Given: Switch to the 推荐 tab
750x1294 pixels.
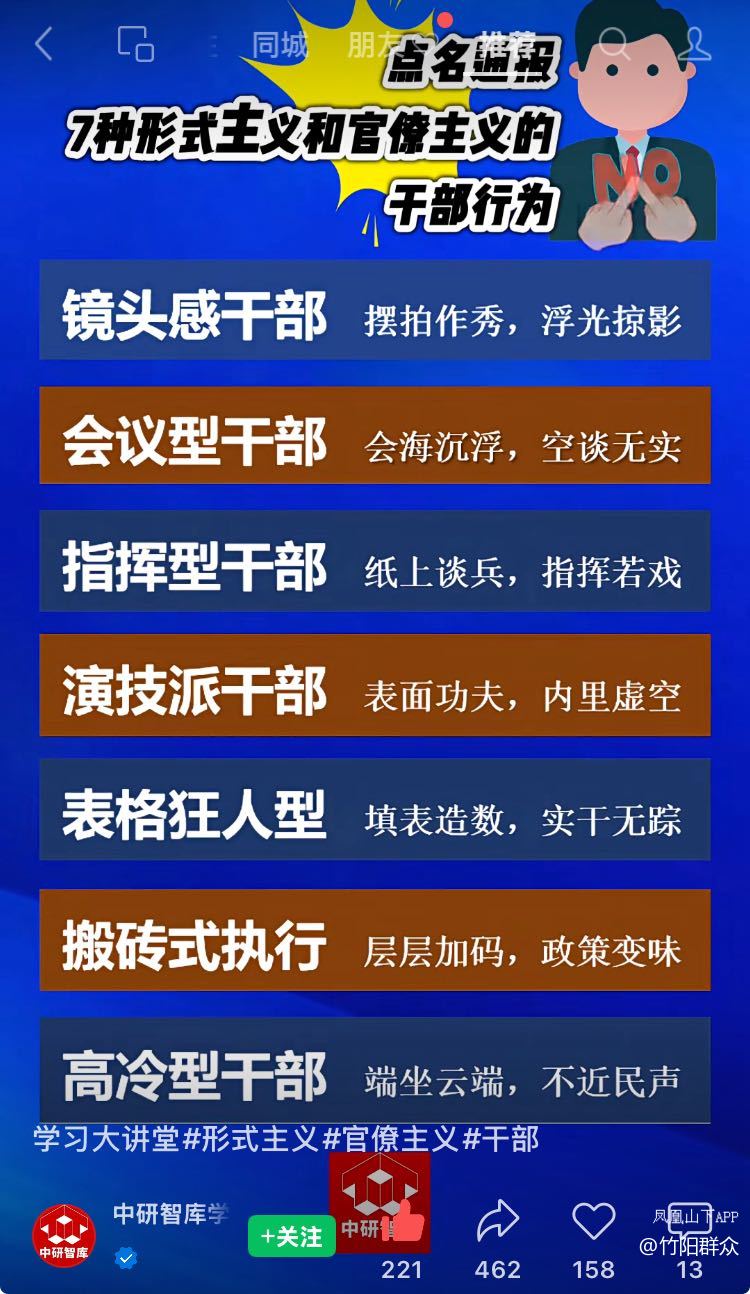Looking at the screenshot, I should click(506, 42).
